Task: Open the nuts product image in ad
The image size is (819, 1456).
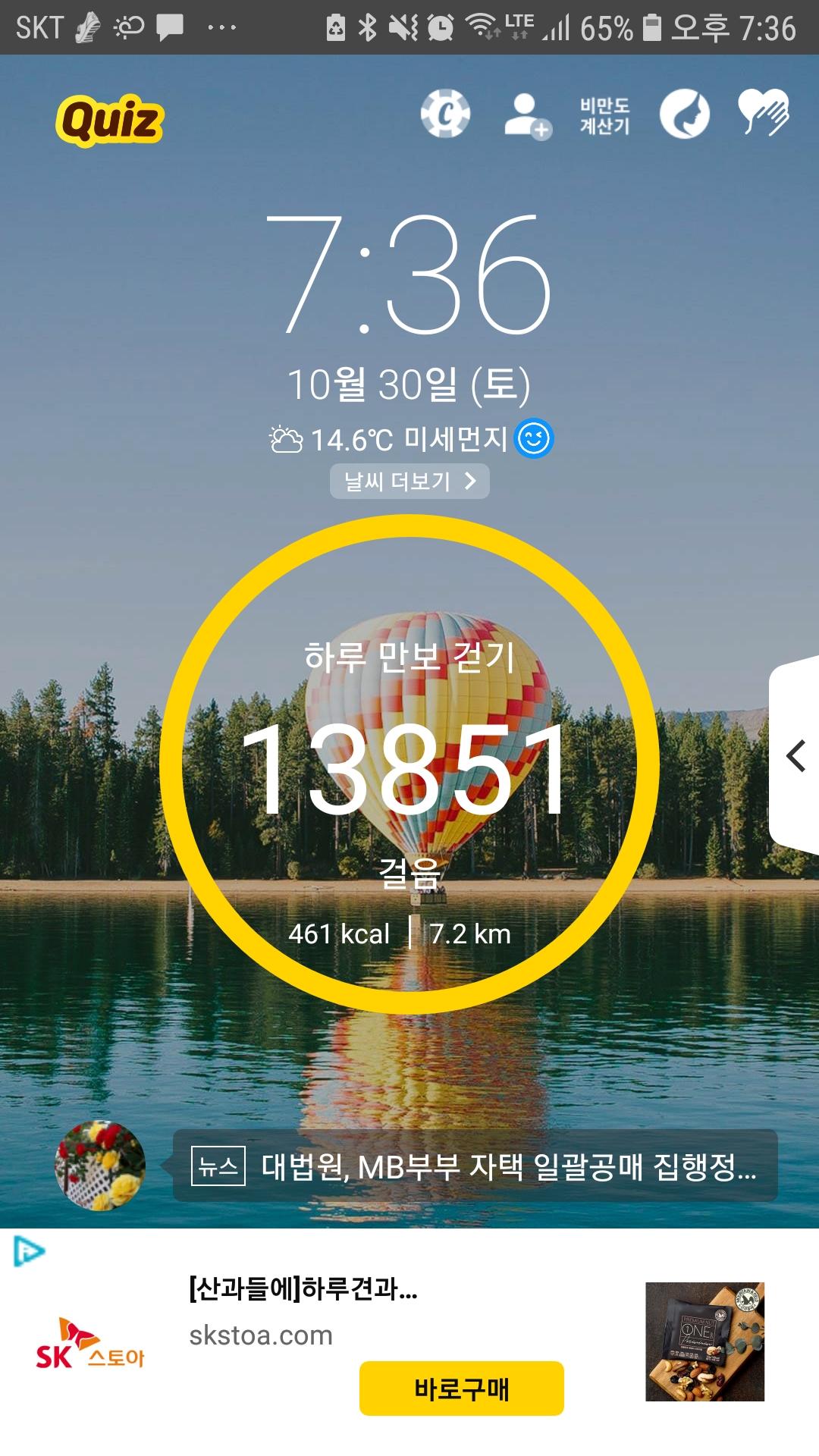Action: pyautogui.click(x=704, y=1341)
